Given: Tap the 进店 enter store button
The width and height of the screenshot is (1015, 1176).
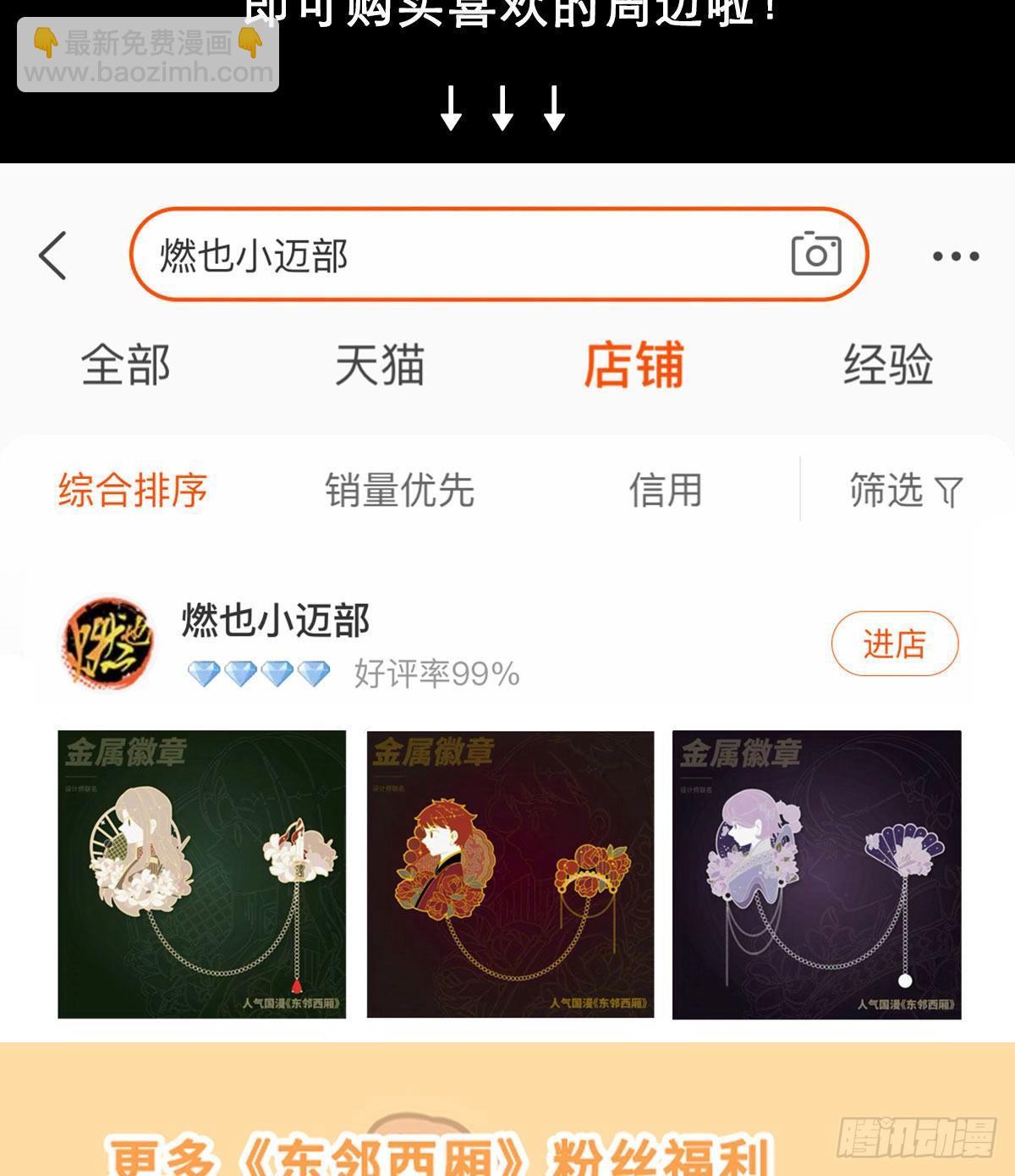Looking at the screenshot, I should tap(896, 644).
